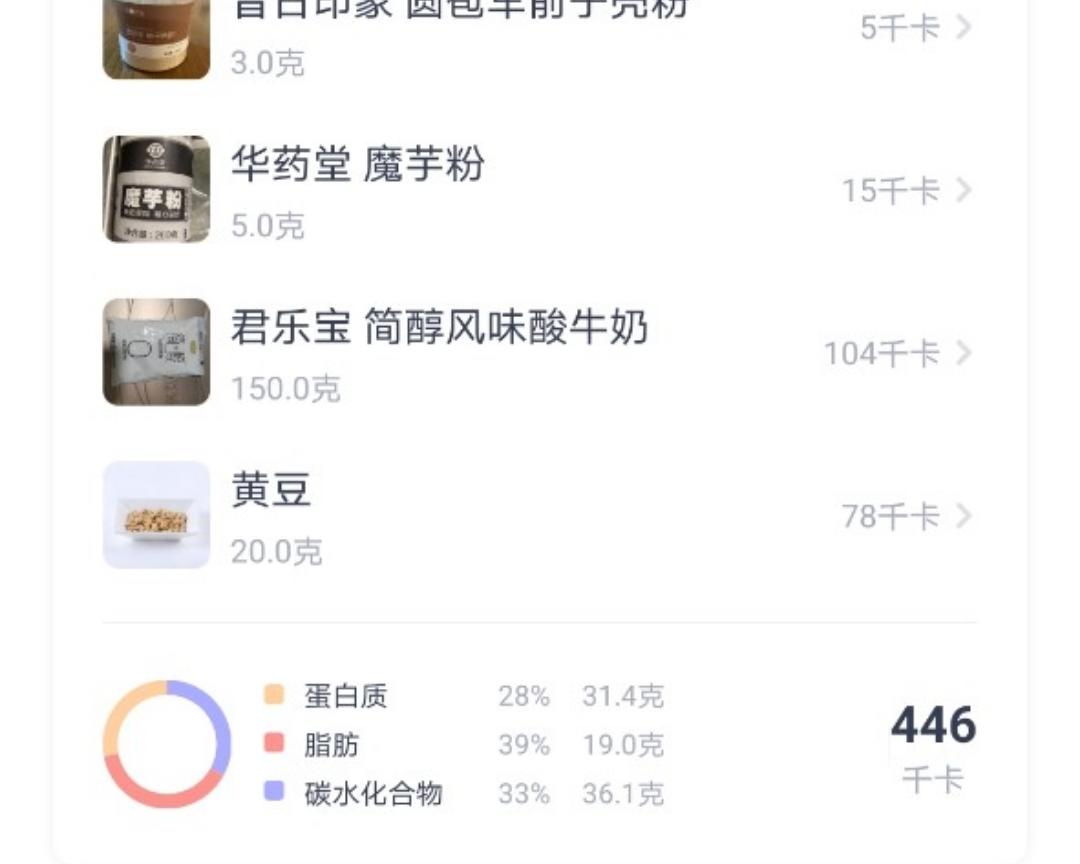This screenshot has width=1080, height=864.
Task: Open the 君乐宝 简醇风味酸牛奶 entry
Action: (540, 352)
